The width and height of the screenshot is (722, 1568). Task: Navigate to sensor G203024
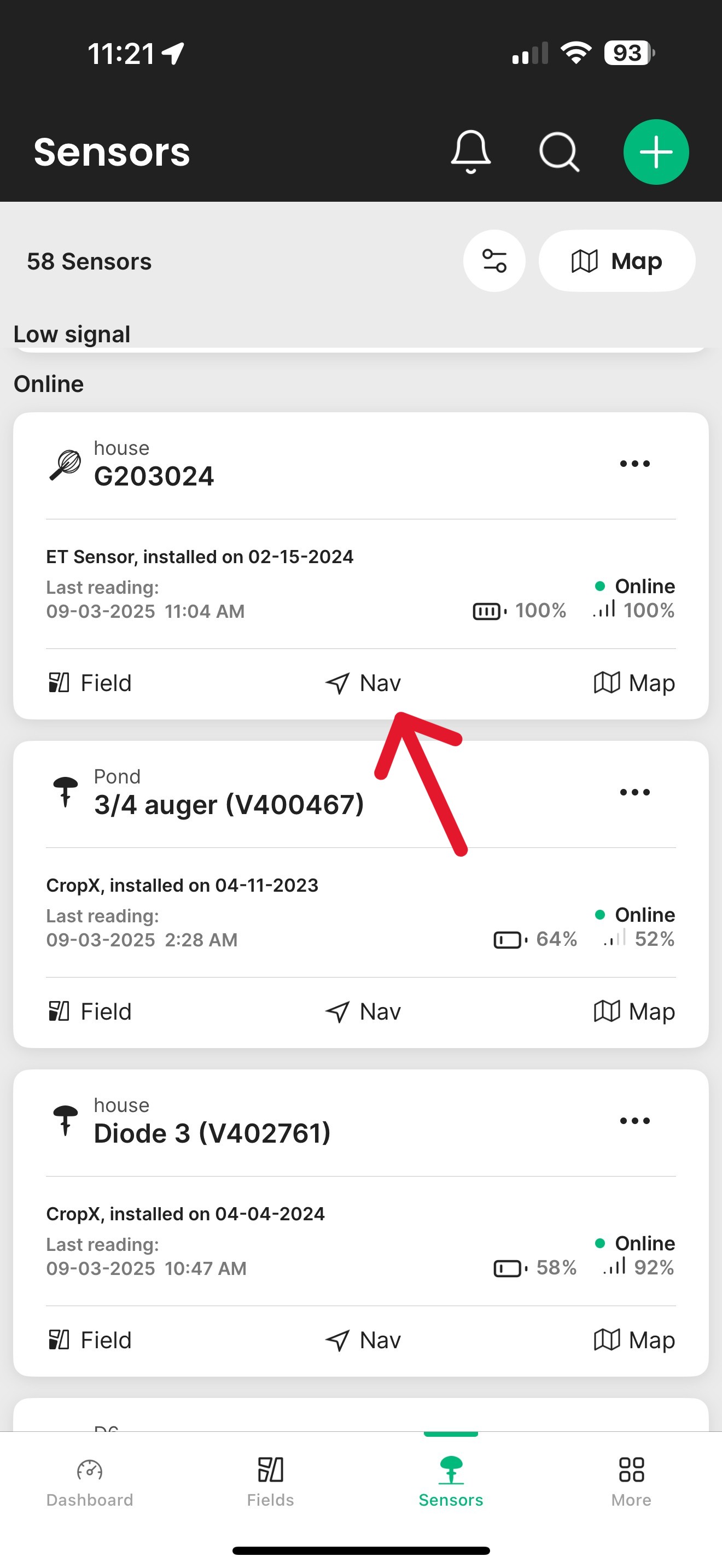363,683
